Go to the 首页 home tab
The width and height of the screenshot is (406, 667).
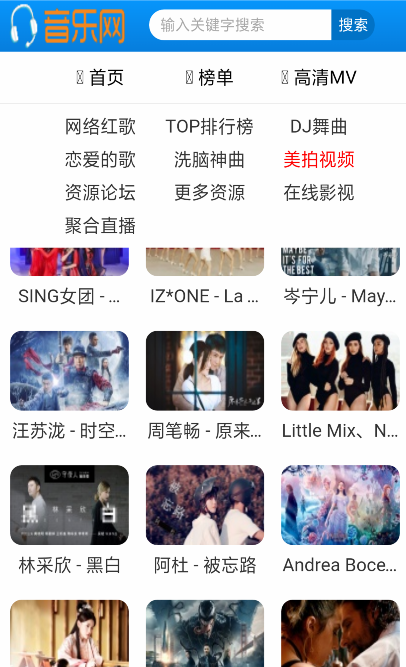(100, 78)
